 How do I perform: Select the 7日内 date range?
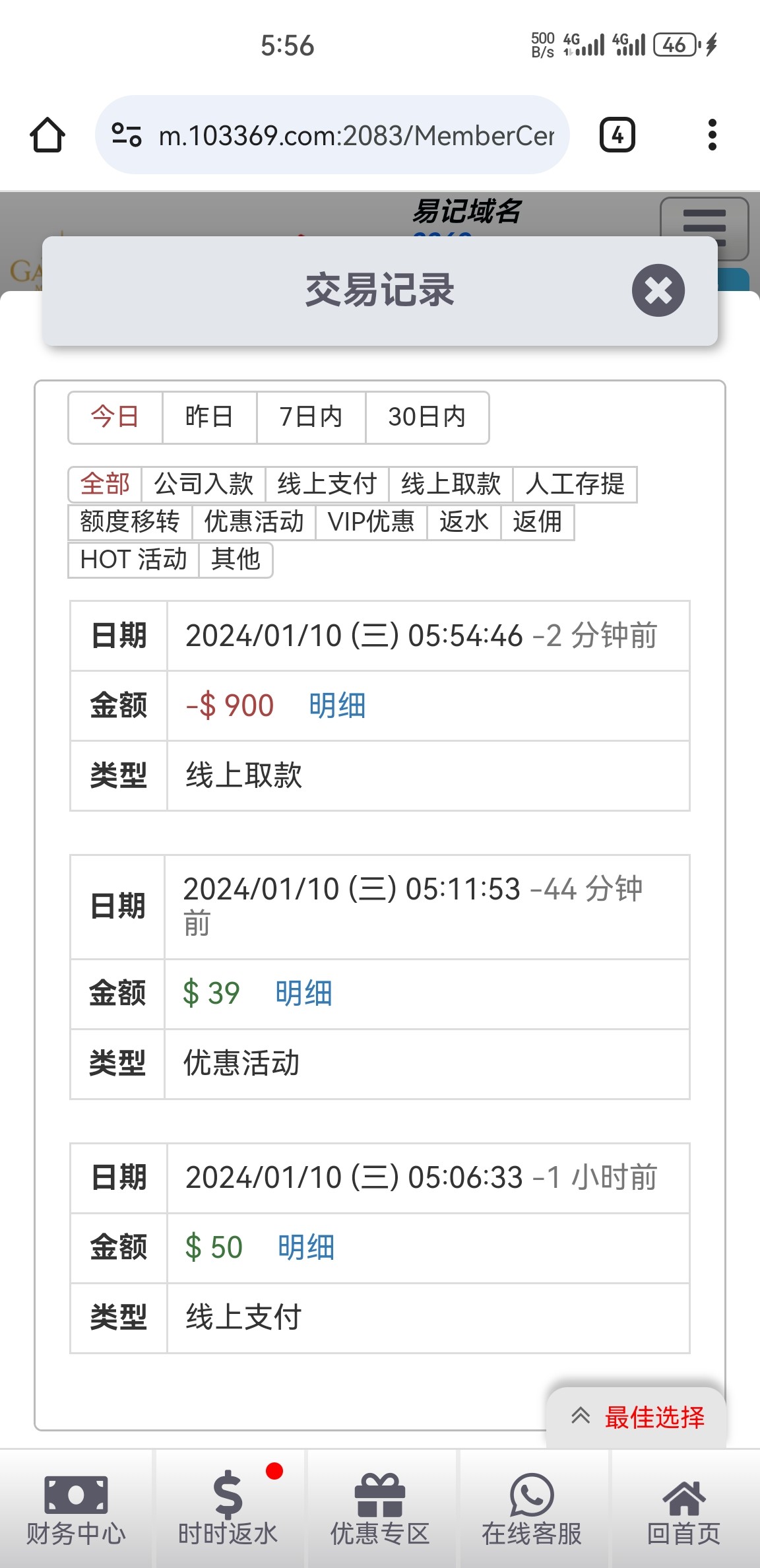click(311, 417)
